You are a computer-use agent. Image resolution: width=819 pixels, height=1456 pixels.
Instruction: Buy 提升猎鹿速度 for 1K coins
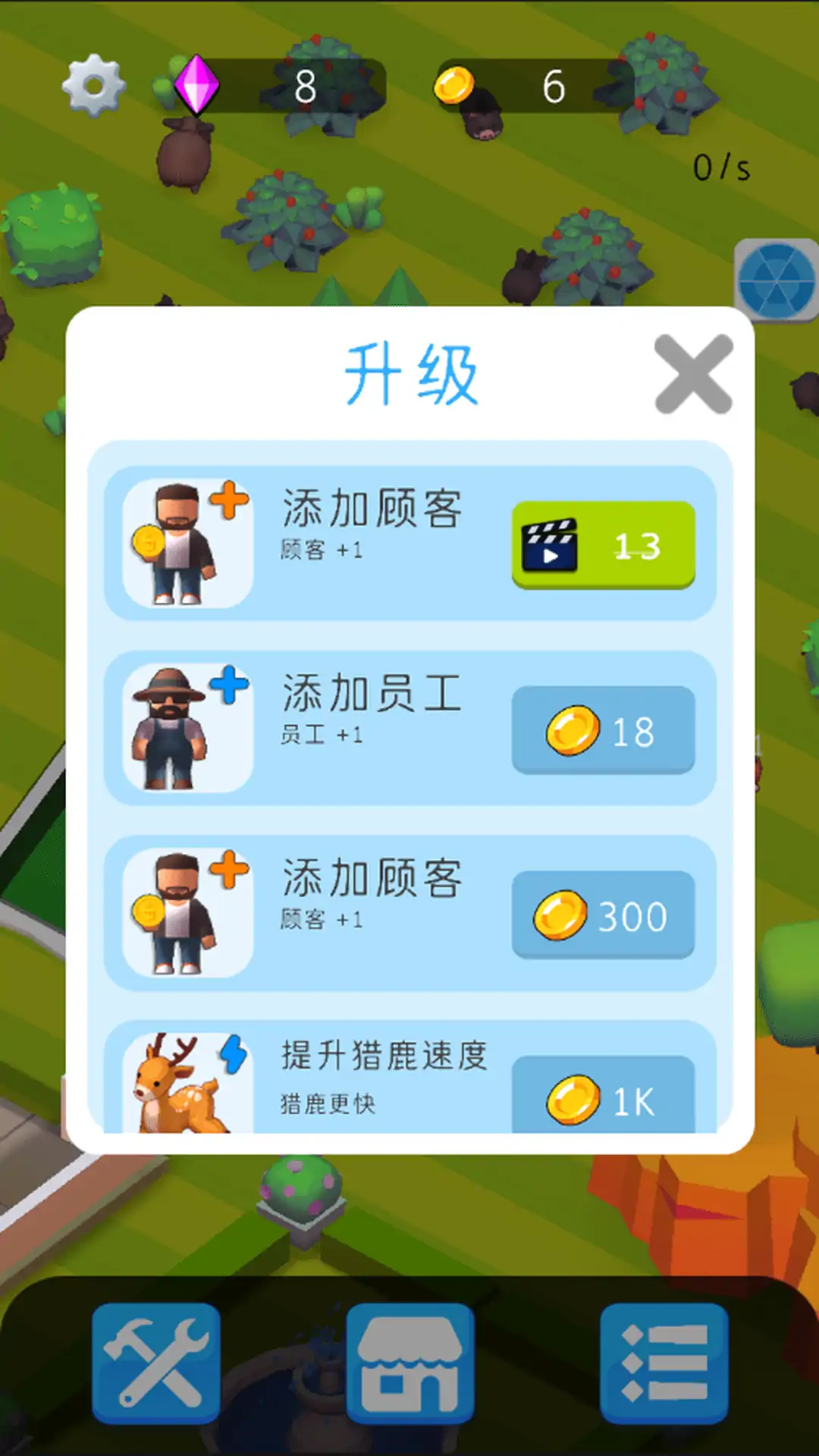[603, 1098]
